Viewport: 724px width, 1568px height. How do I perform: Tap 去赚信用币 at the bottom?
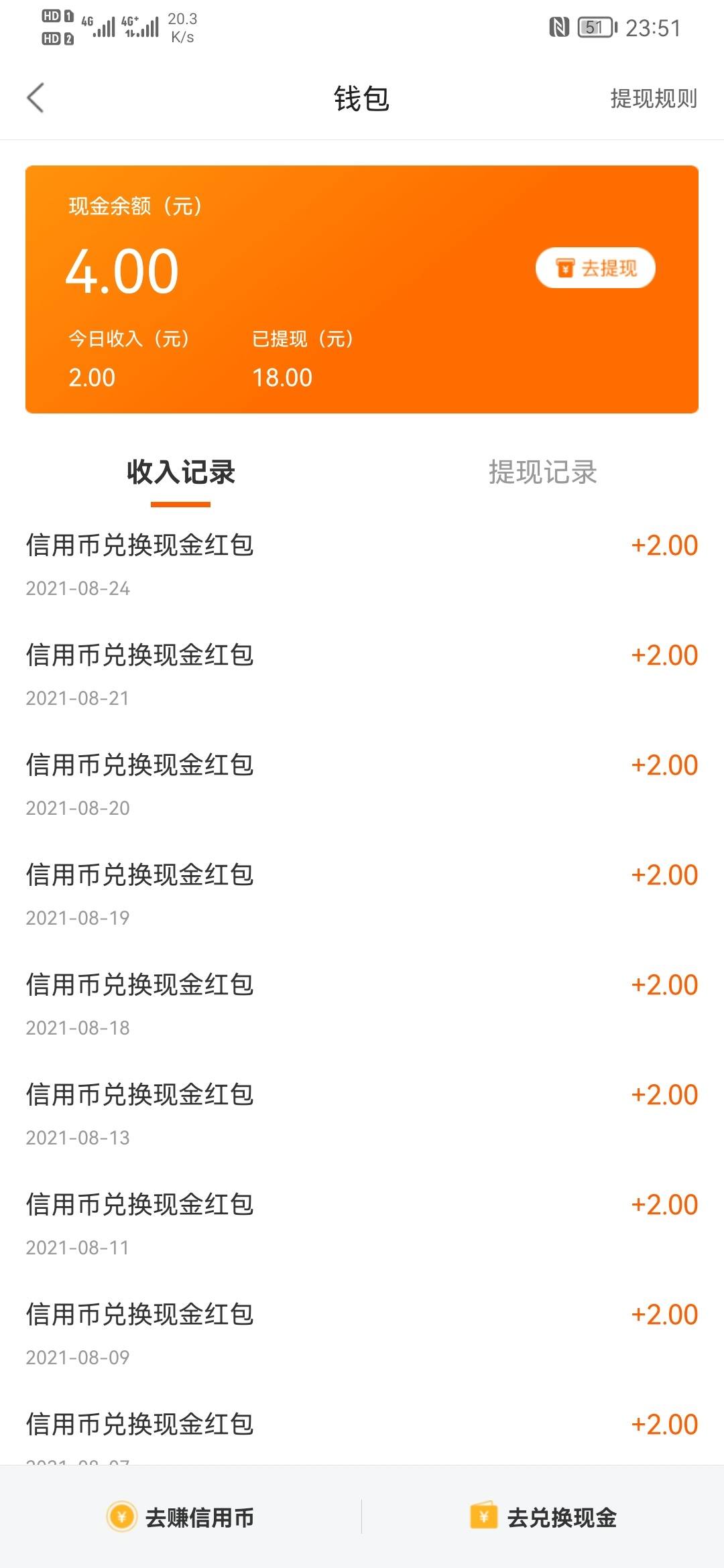181,1517
